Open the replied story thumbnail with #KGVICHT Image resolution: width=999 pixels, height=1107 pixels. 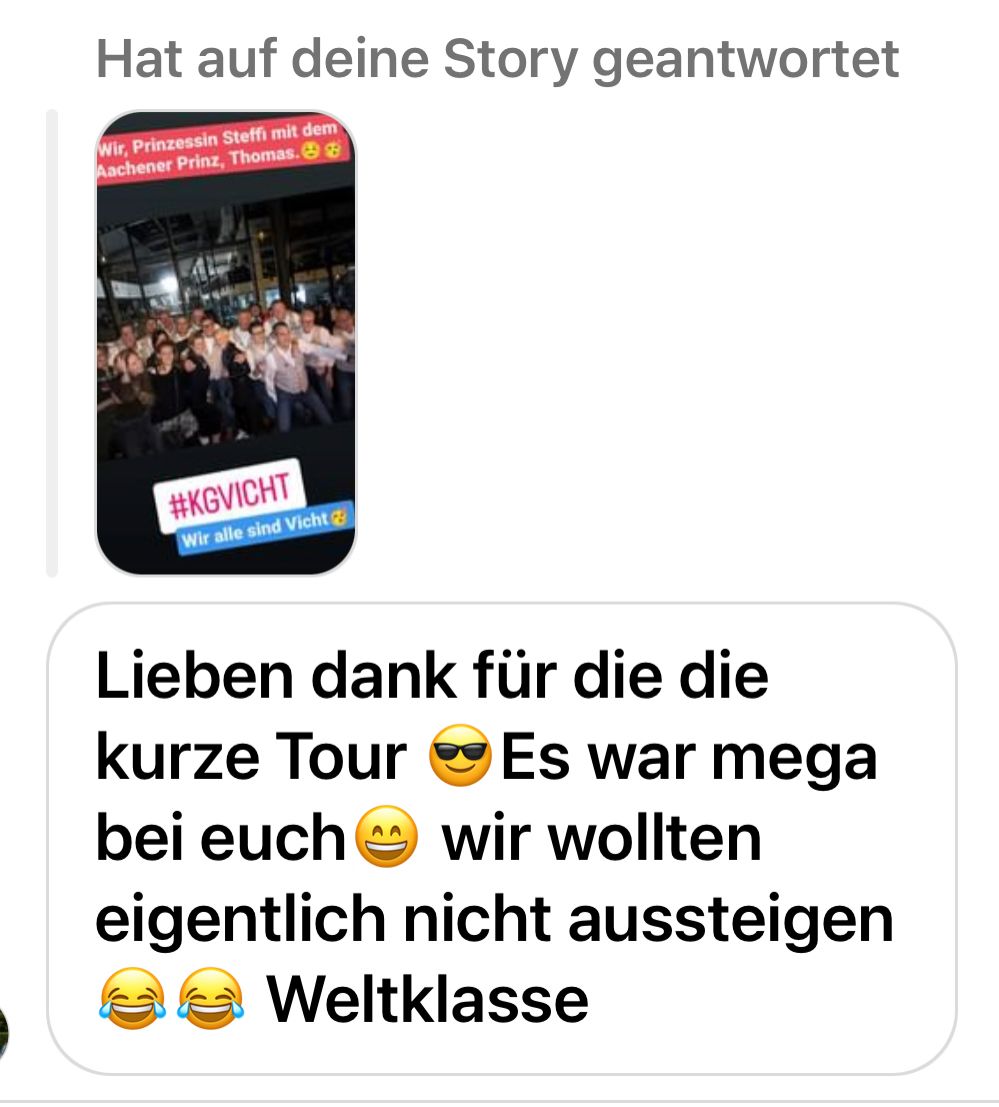point(226,343)
